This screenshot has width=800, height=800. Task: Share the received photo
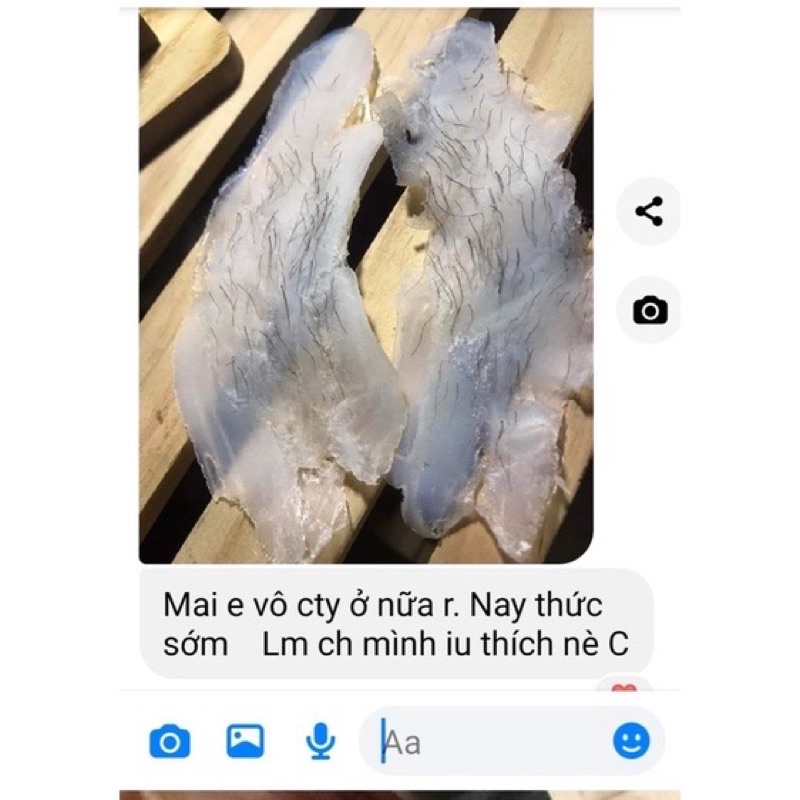pyautogui.click(x=649, y=211)
